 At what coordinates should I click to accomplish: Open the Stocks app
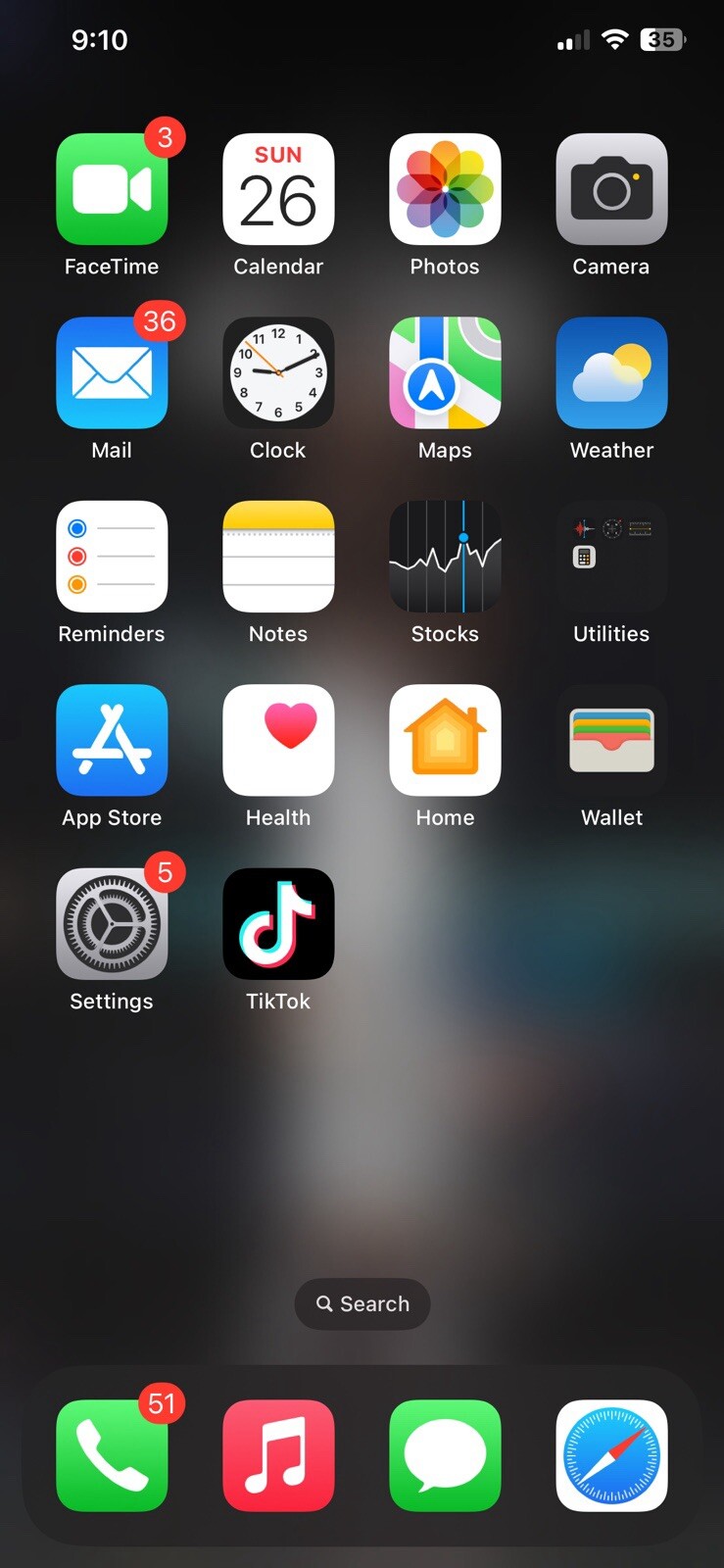pos(445,557)
